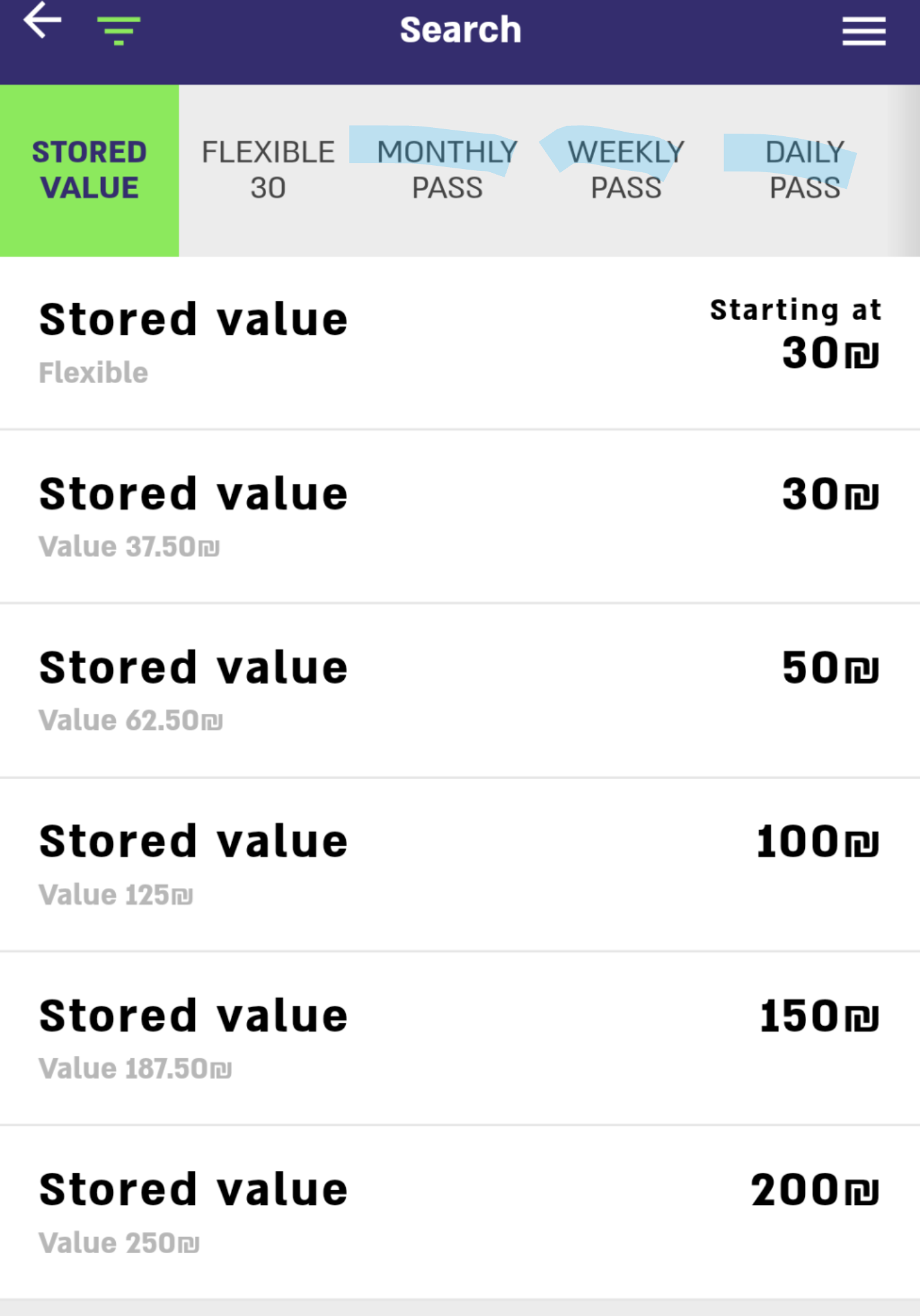The image size is (920, 1316).
Task: Go back using the arrow icon
Action: pos(42,22)
